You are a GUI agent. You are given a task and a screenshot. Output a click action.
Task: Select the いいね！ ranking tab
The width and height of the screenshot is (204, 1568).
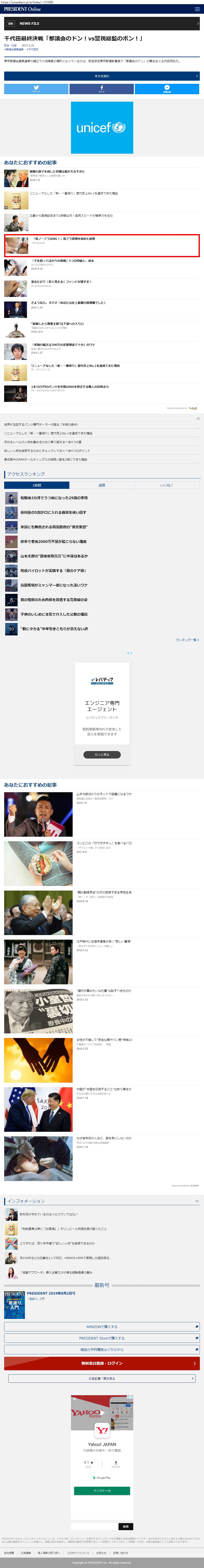166,485
